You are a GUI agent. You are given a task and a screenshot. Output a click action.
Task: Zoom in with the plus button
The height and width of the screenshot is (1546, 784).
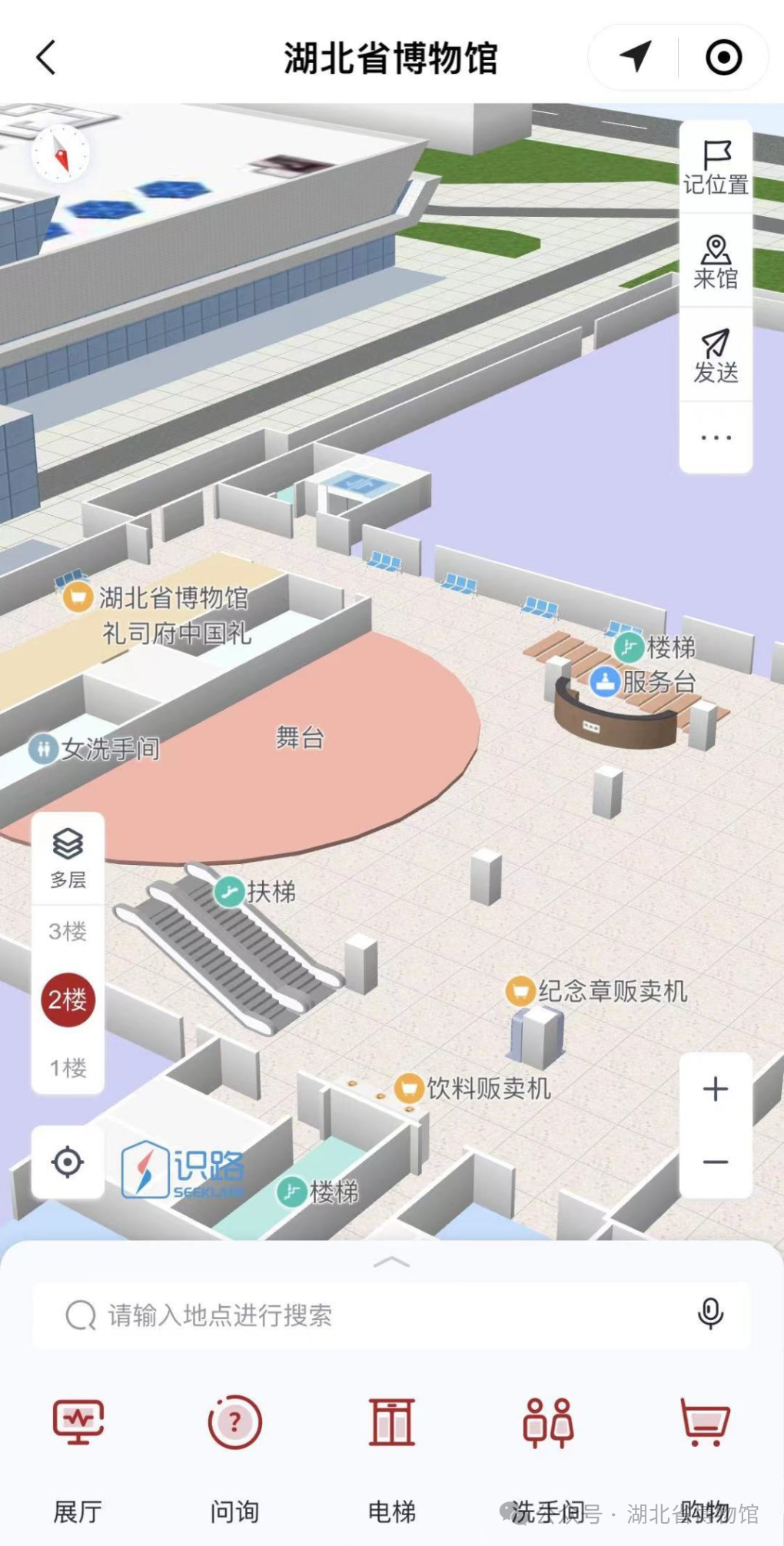click(x=716, y=1089)
